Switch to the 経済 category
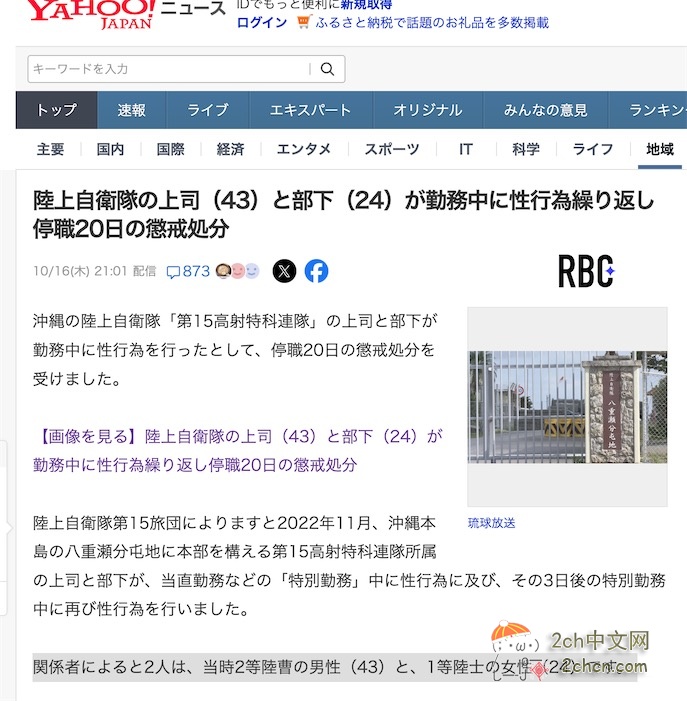Viewport: 687px width, 701px height. 230,149
